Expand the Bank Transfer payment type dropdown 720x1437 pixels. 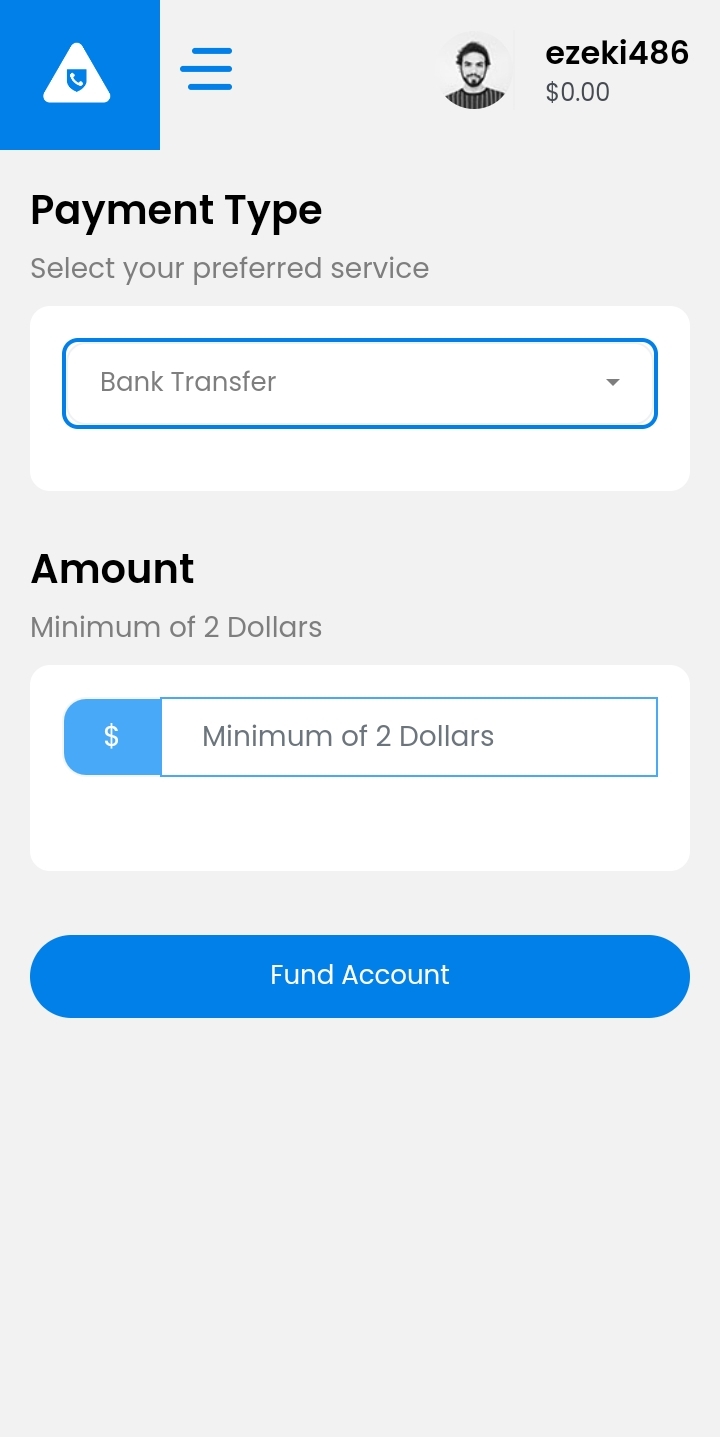click(x=360, y=383)
